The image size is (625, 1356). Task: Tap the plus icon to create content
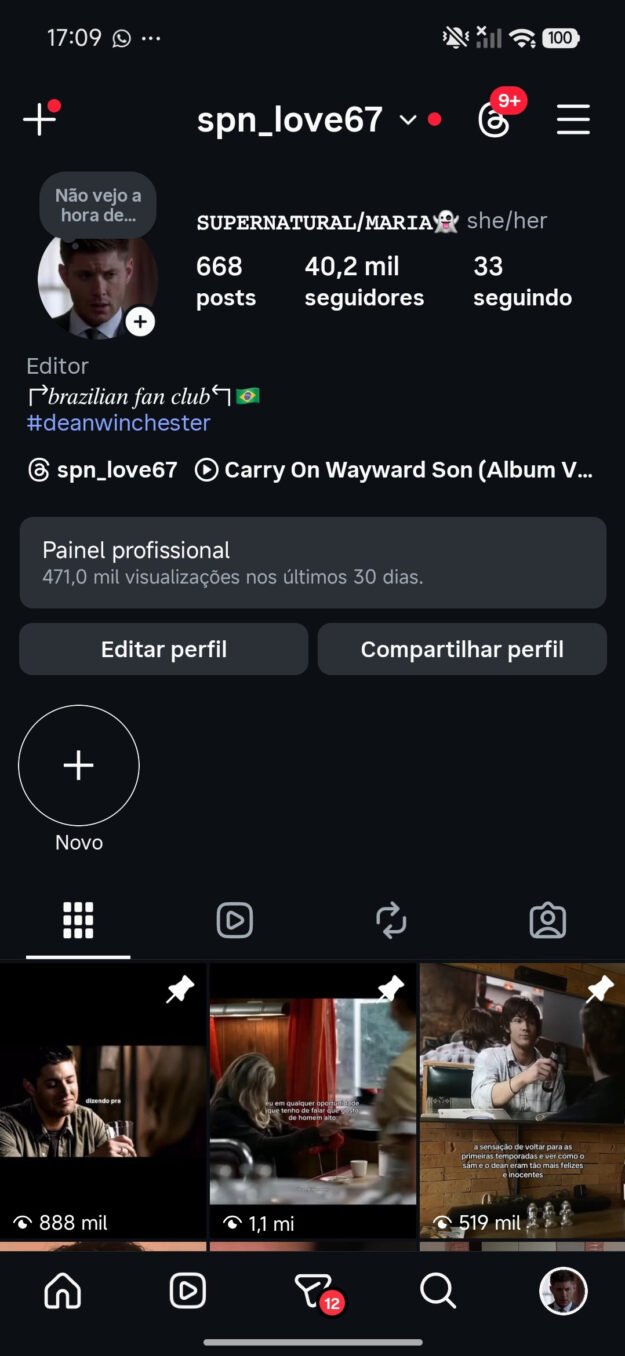(39, 120)
